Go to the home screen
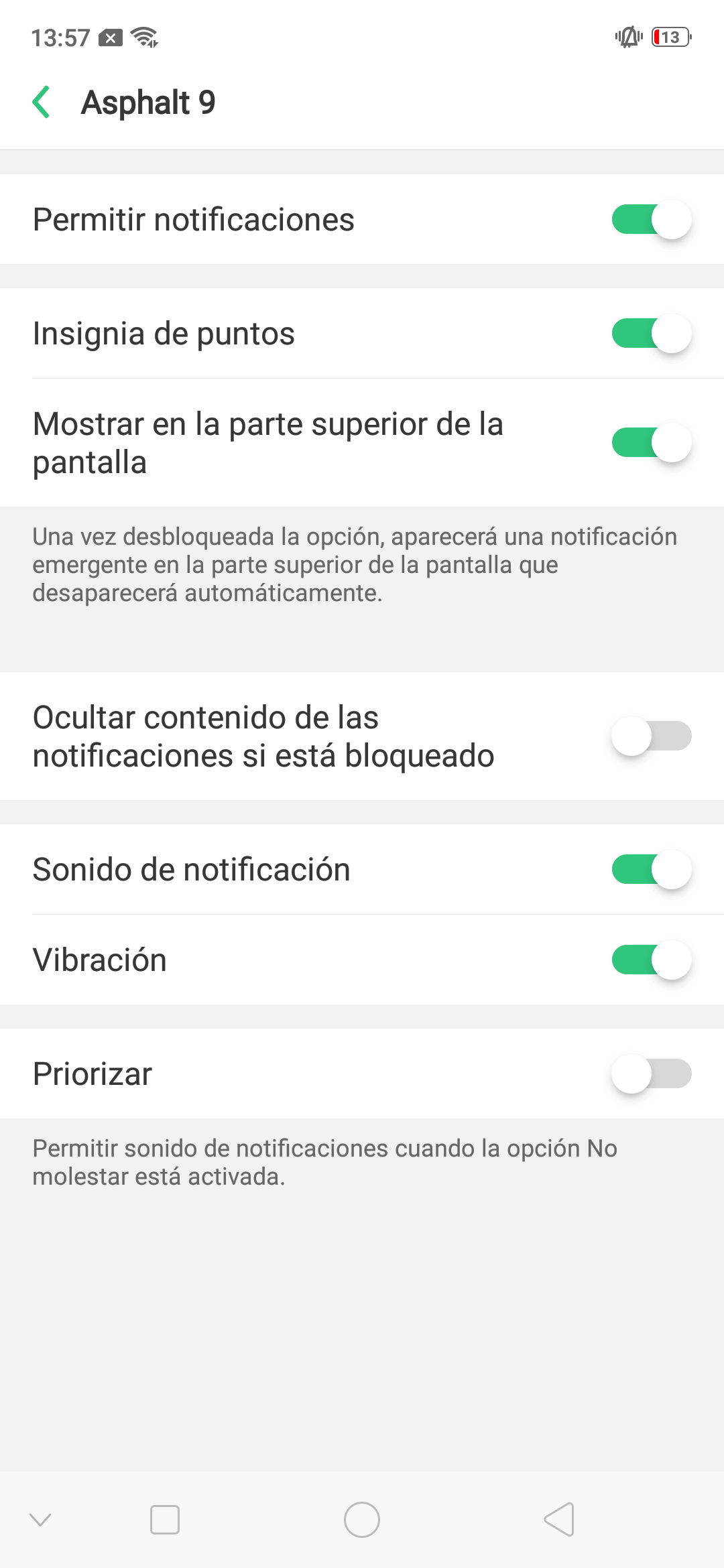The width and height of the screenshot is (724, 1568). click(x=362, y=1520)
